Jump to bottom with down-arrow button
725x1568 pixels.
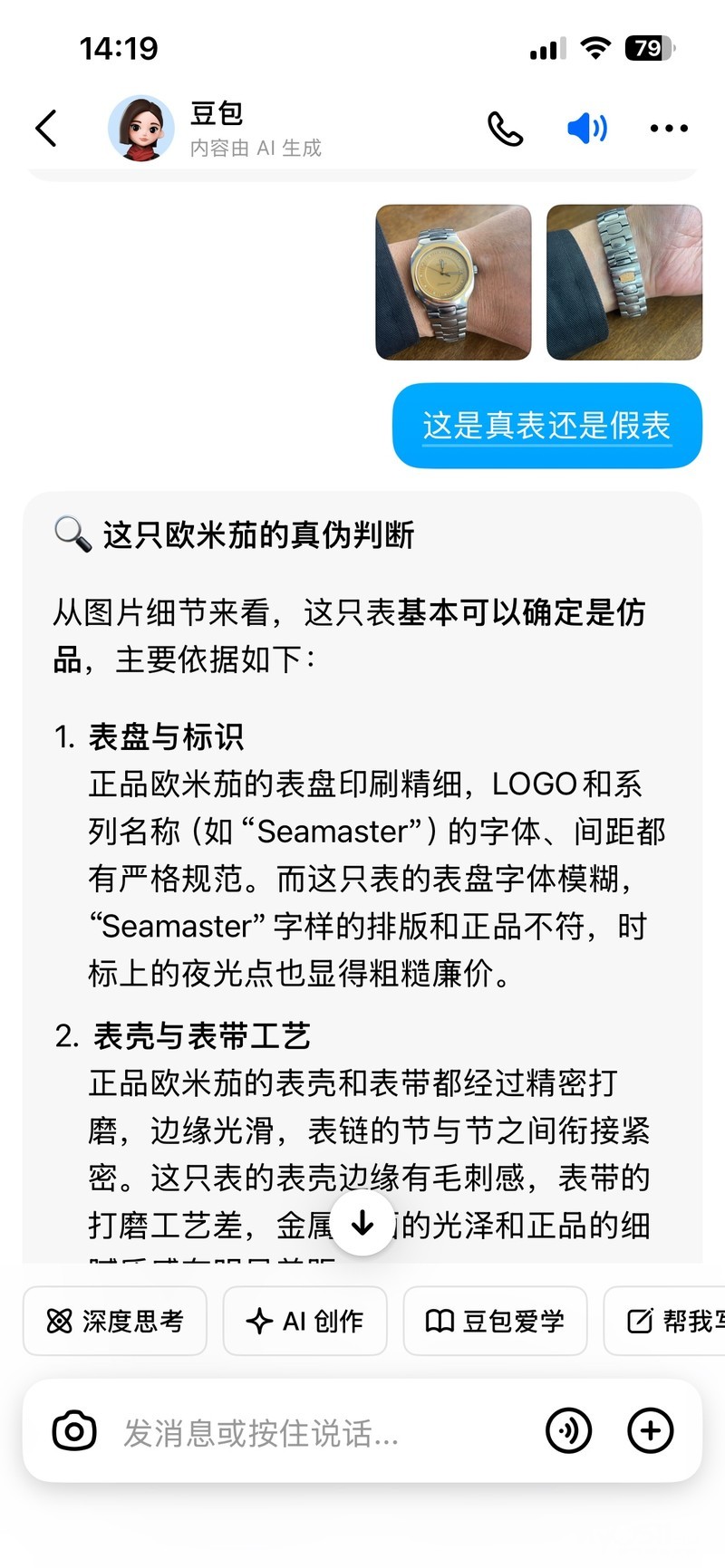[362, 1224]
